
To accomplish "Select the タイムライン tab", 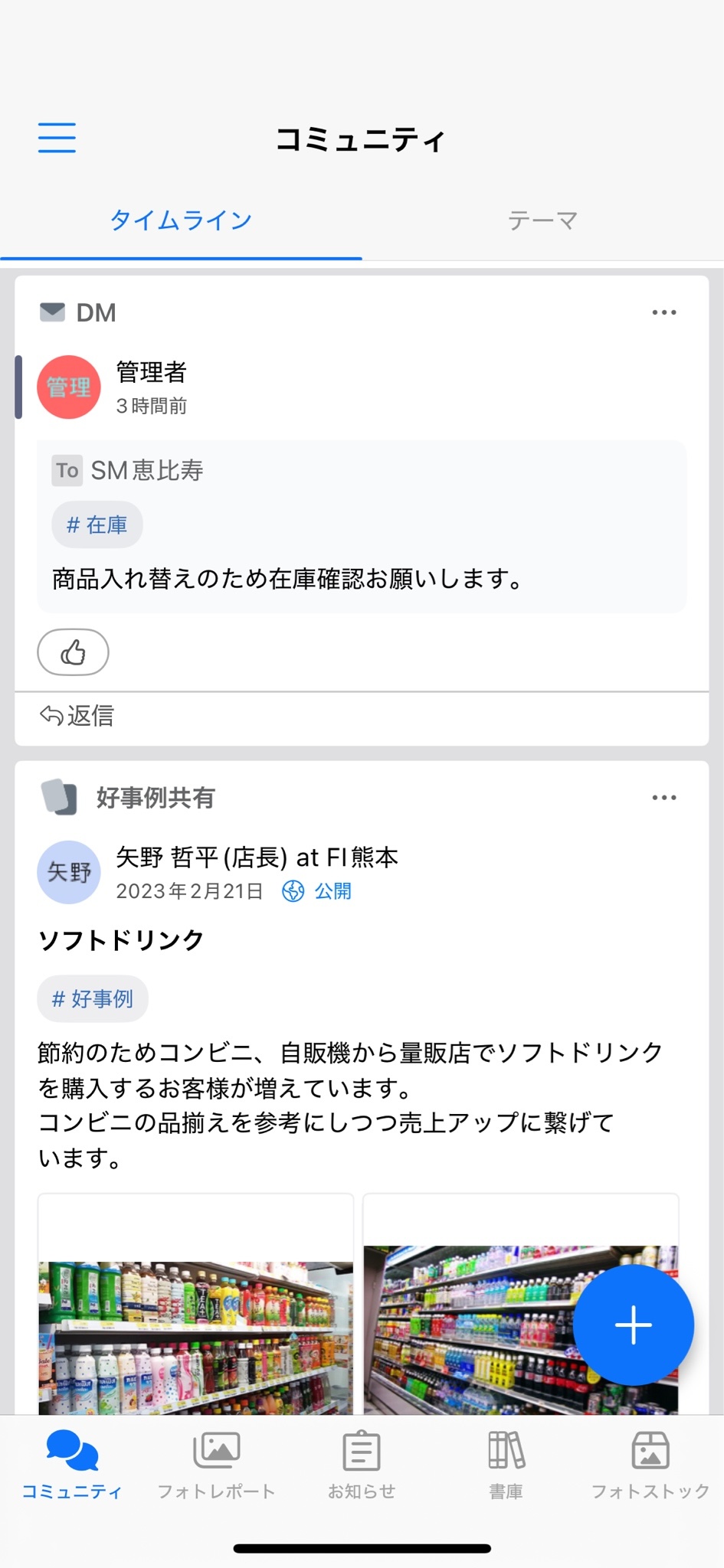I will pyautogui.click(x=181, y=220).
